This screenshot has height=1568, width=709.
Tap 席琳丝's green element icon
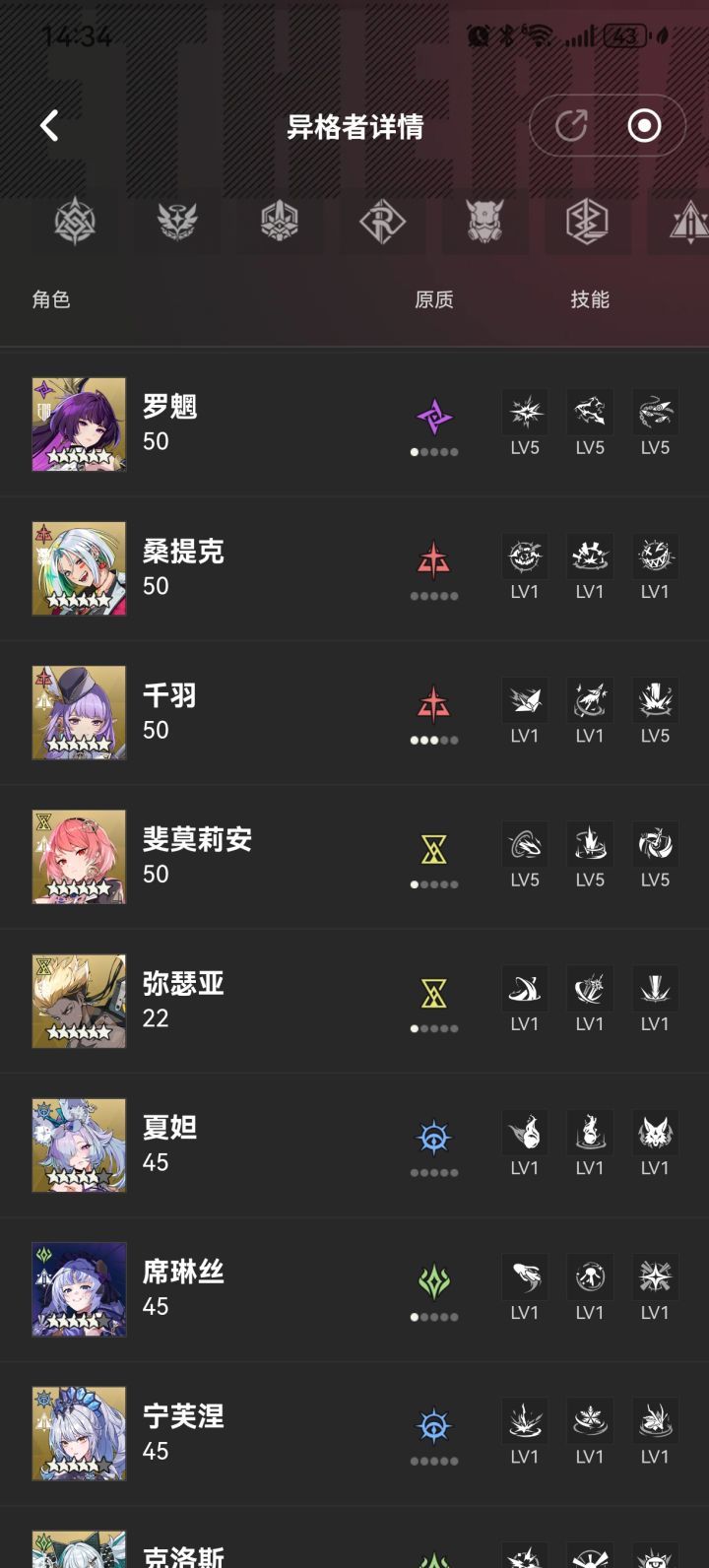click(x=434, y=1275)
